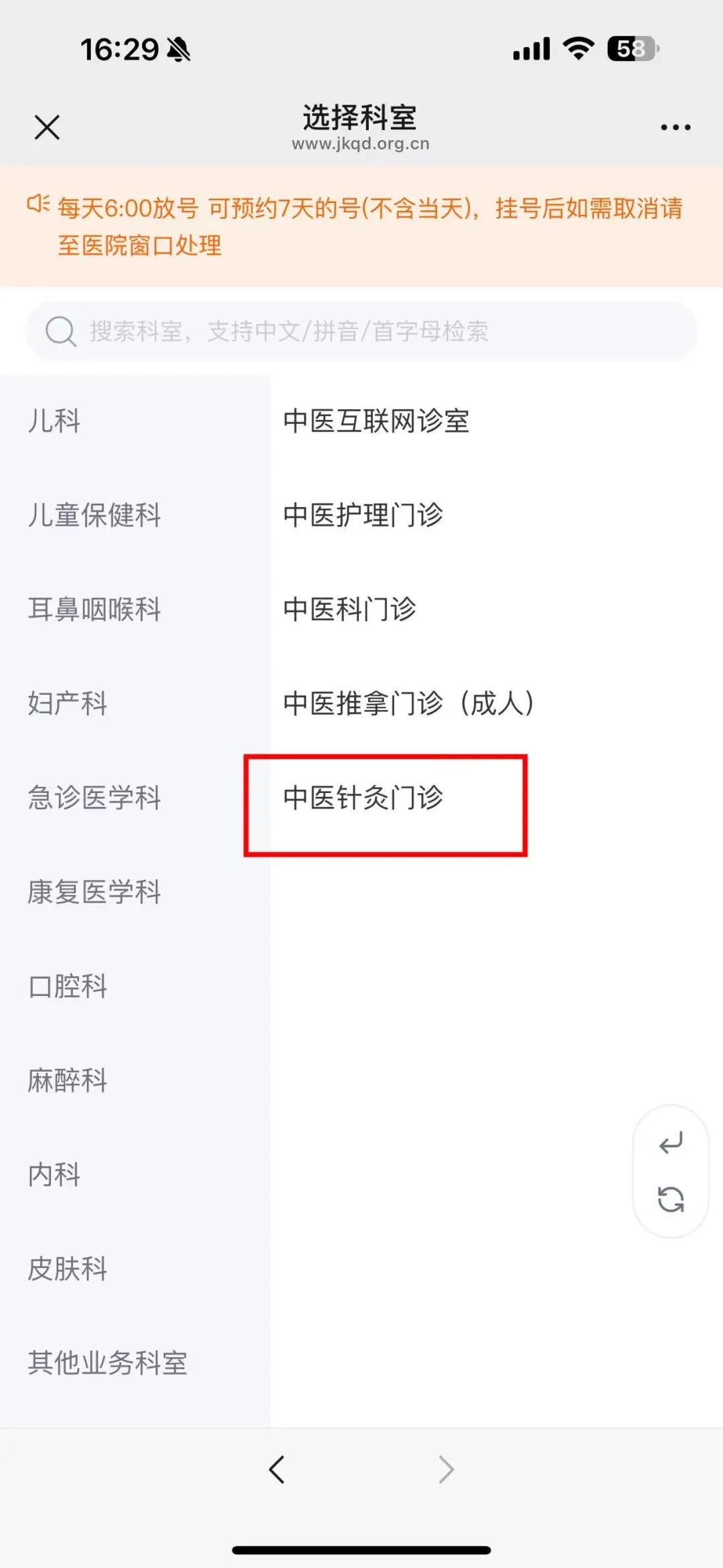The height and width of the screenshot is (1568, 723).
Task: Close the 选择科室 page
Action: tap(47, 127)
